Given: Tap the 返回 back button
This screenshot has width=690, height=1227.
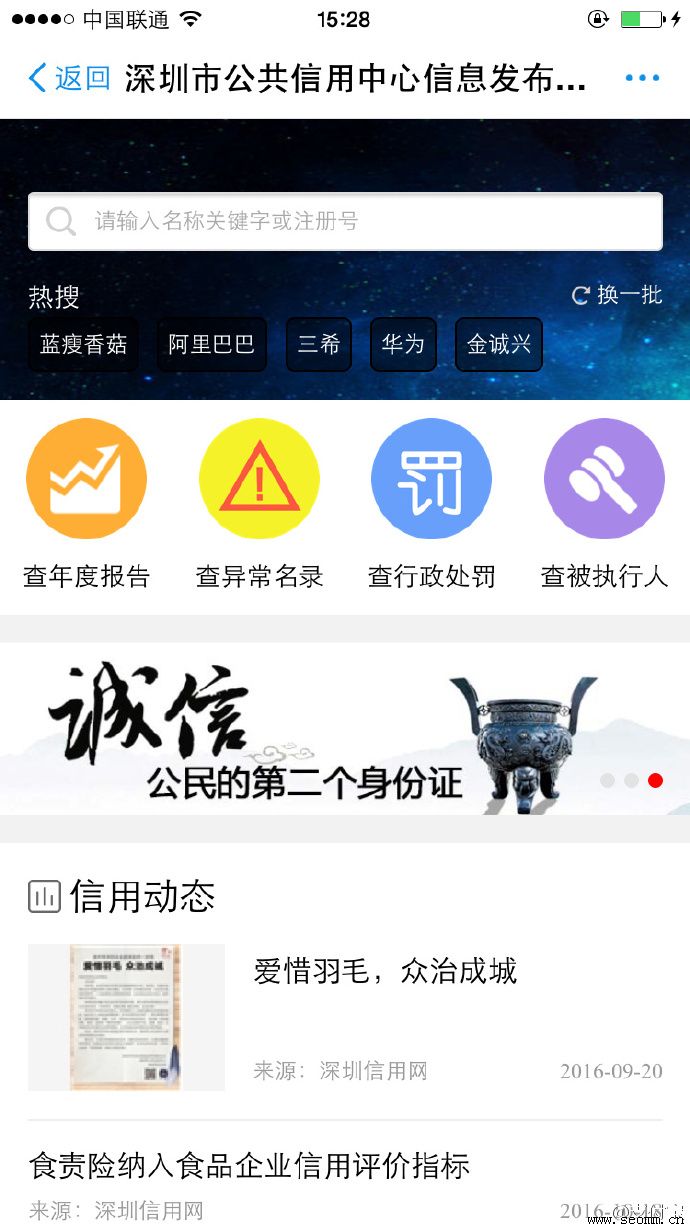Looking at the screenshot, I should click(68, 78).
